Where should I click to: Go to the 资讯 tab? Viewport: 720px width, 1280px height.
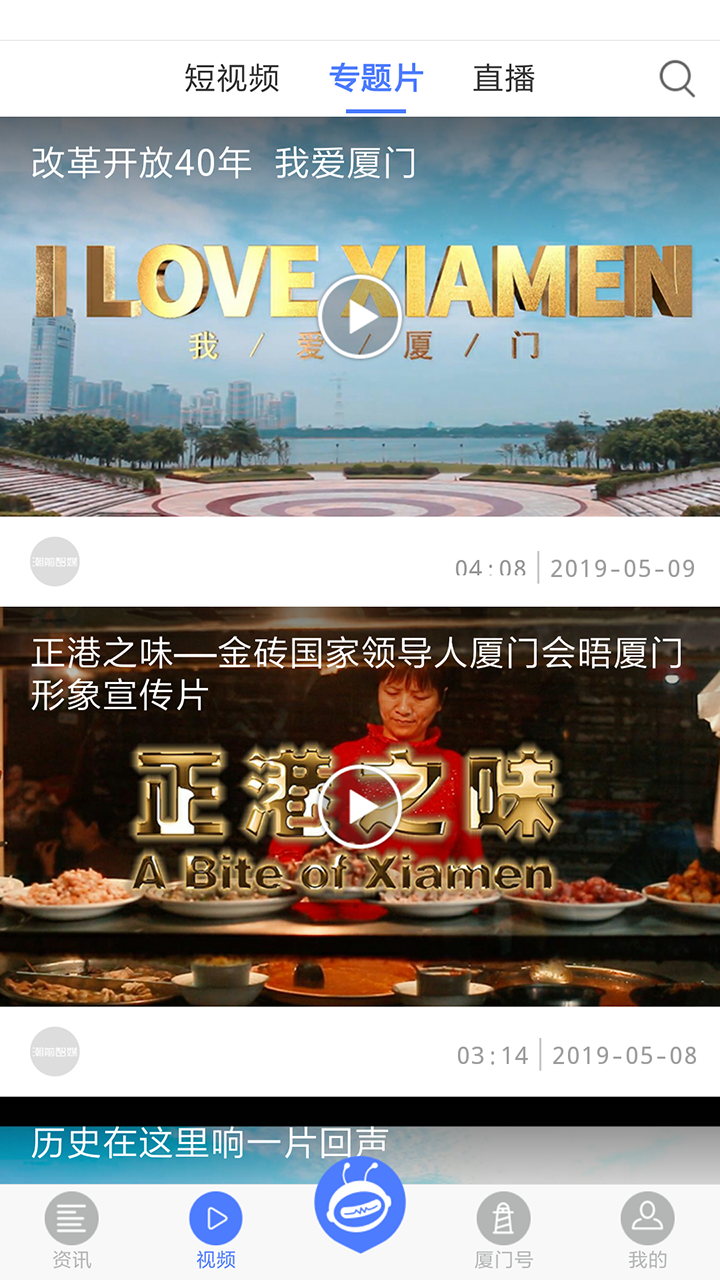coord(72,1230)
